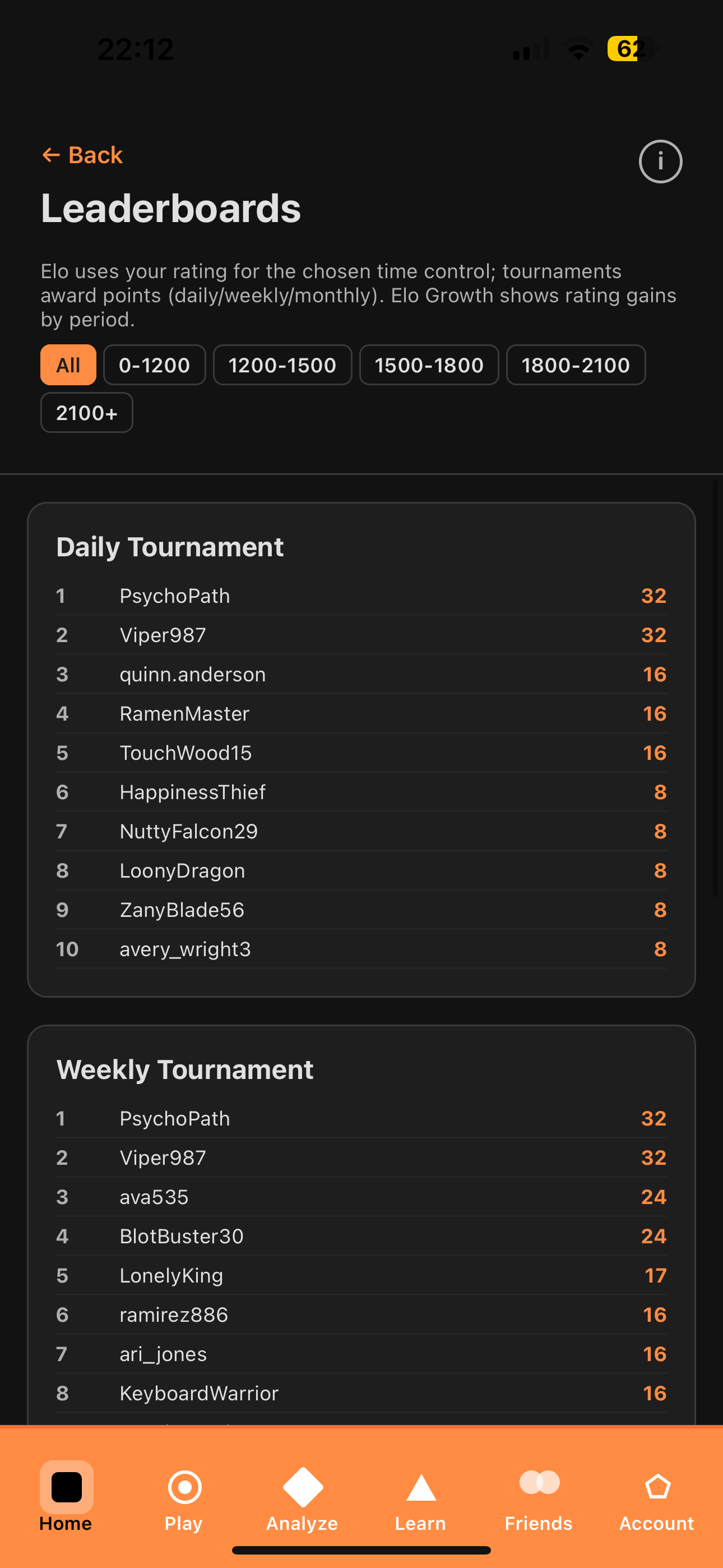Show the 1800-2100 rating bracket
The image size is (723, 1568).
point(575,365)
